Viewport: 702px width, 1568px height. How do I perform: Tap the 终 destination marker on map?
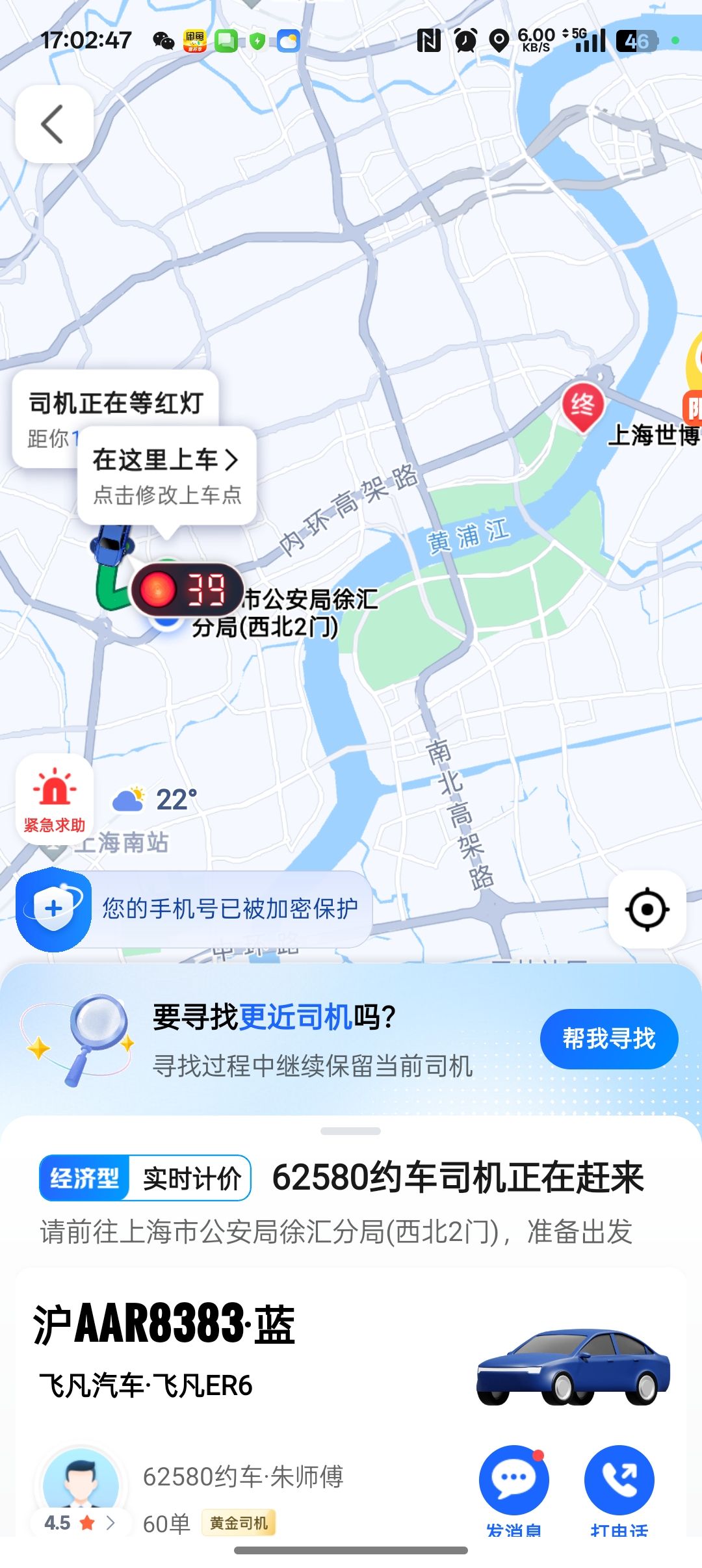click(x=582, y=406)
